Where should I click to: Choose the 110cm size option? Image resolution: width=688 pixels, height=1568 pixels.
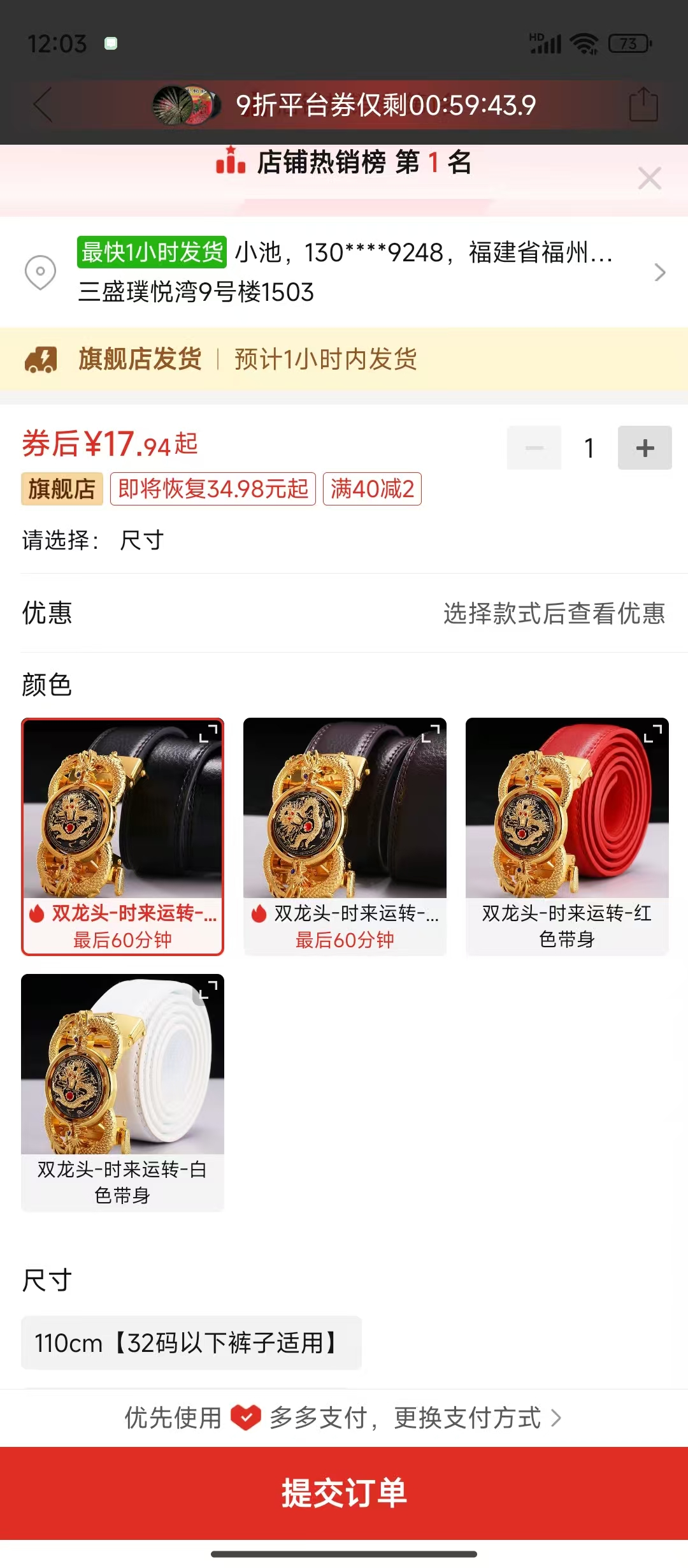coord(191,1343)
